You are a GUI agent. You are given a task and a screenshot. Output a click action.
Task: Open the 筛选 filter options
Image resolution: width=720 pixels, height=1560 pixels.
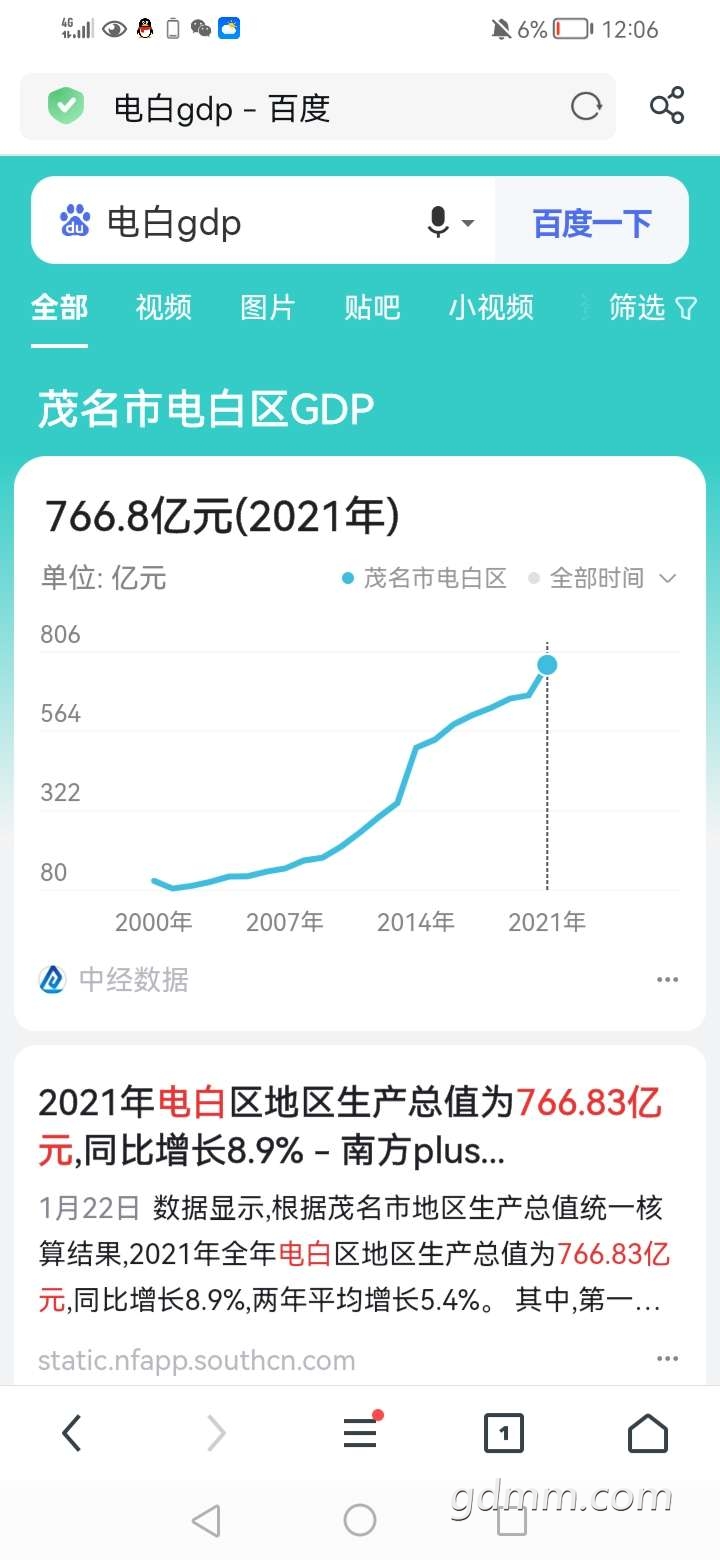tap(653, 308)
